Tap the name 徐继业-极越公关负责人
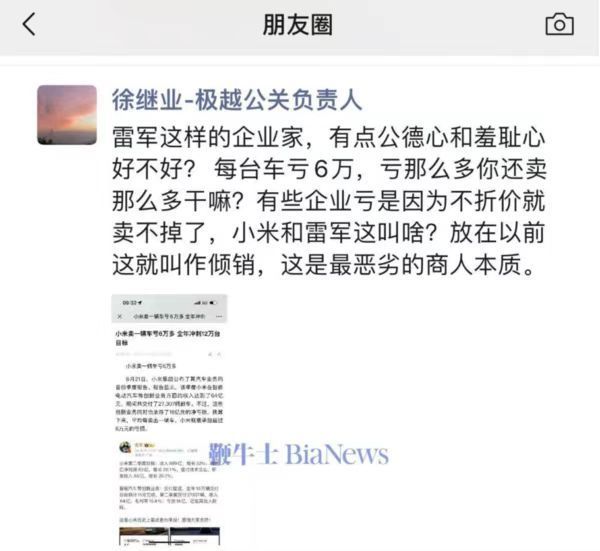Image resolution: width=600 pixels, height=551 pixels. coord(236,100)
